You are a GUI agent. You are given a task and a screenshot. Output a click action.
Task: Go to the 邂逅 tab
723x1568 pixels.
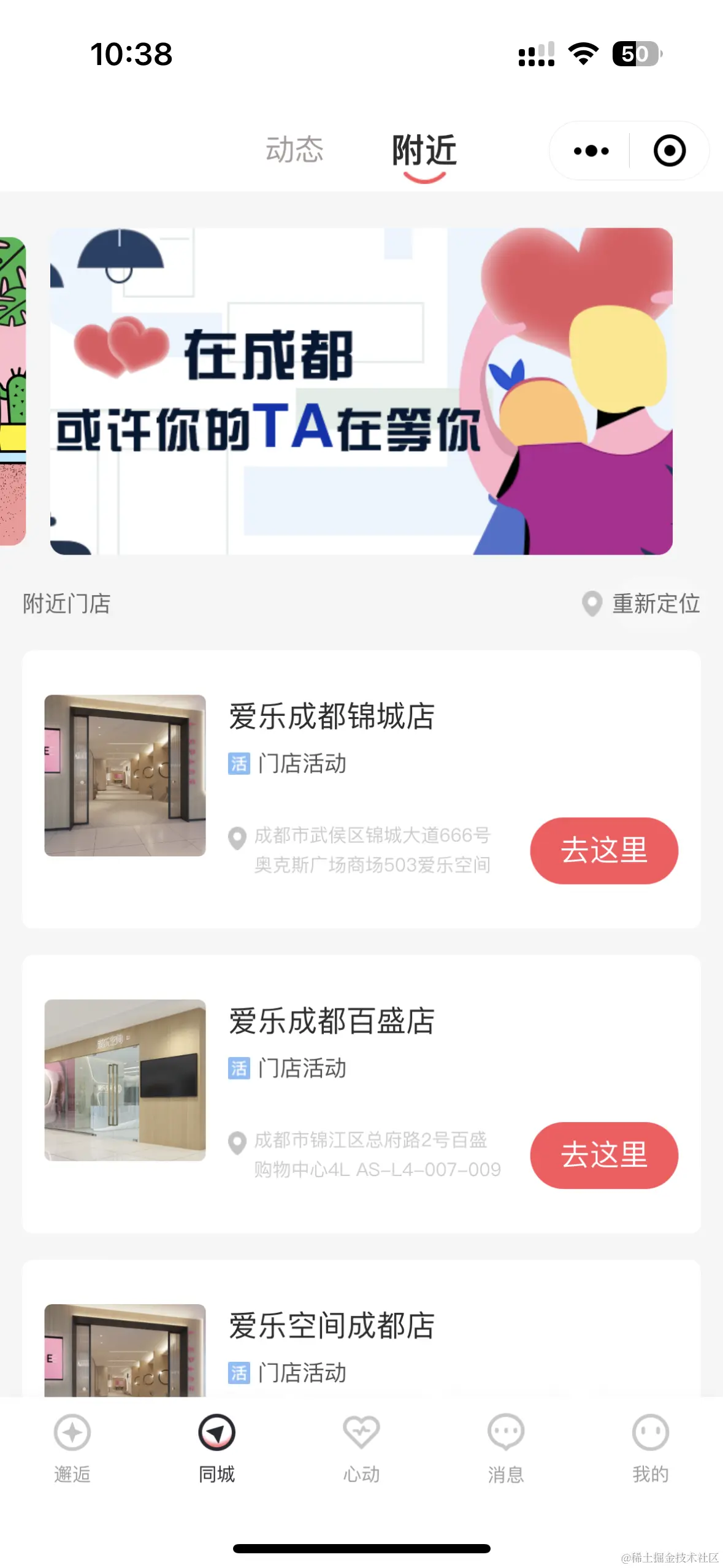(72, 1448)
